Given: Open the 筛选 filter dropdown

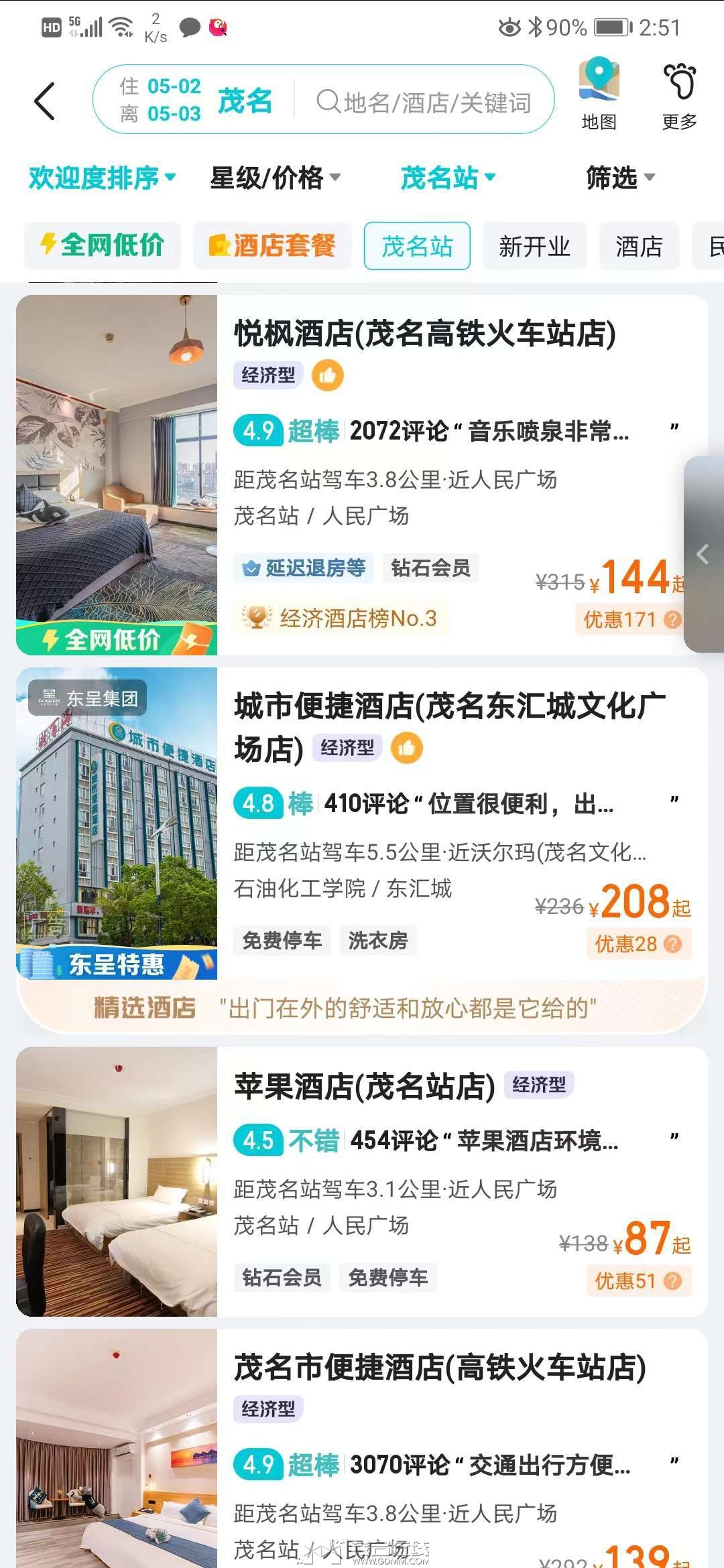Looking at the screenshot, I should pos(620,178).
